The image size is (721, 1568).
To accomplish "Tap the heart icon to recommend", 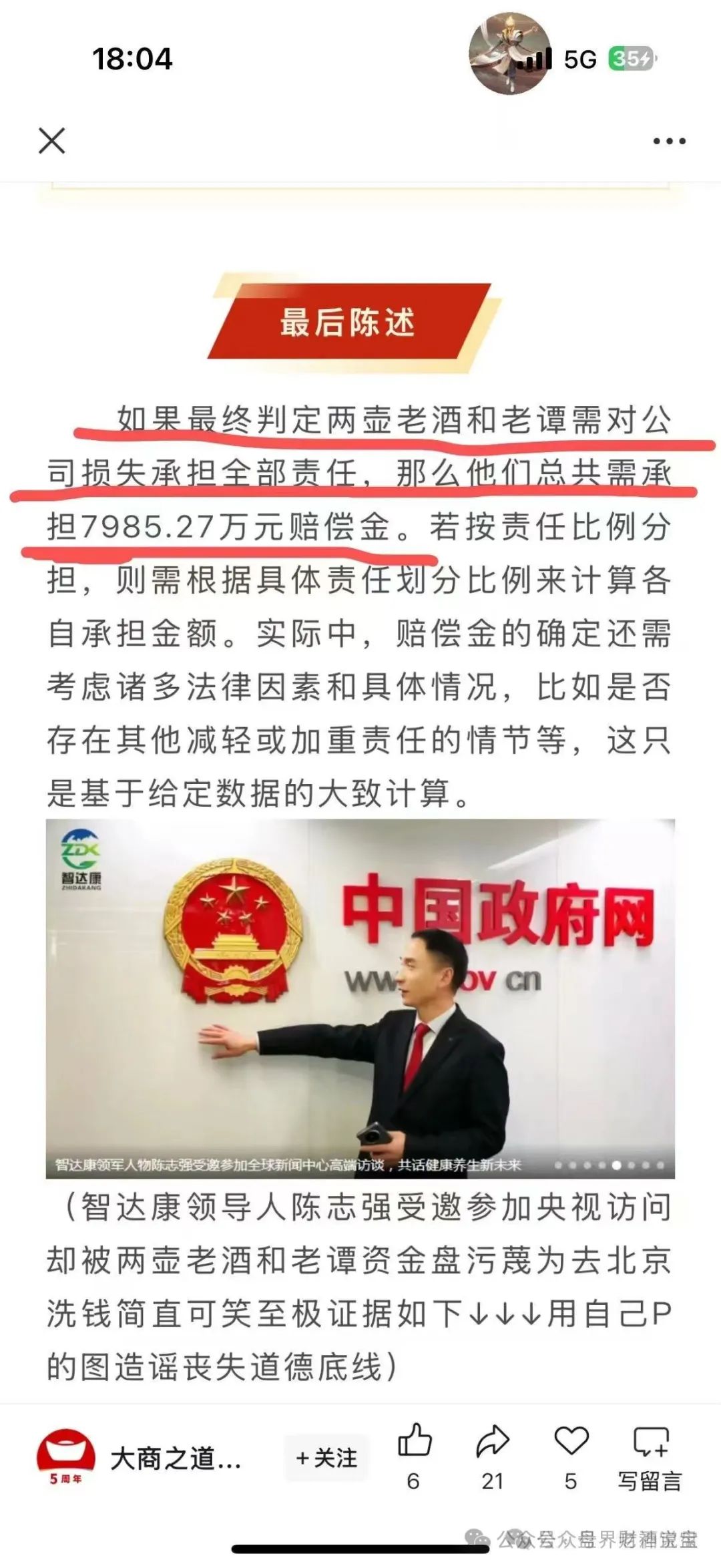I will tap(571, 1442).
